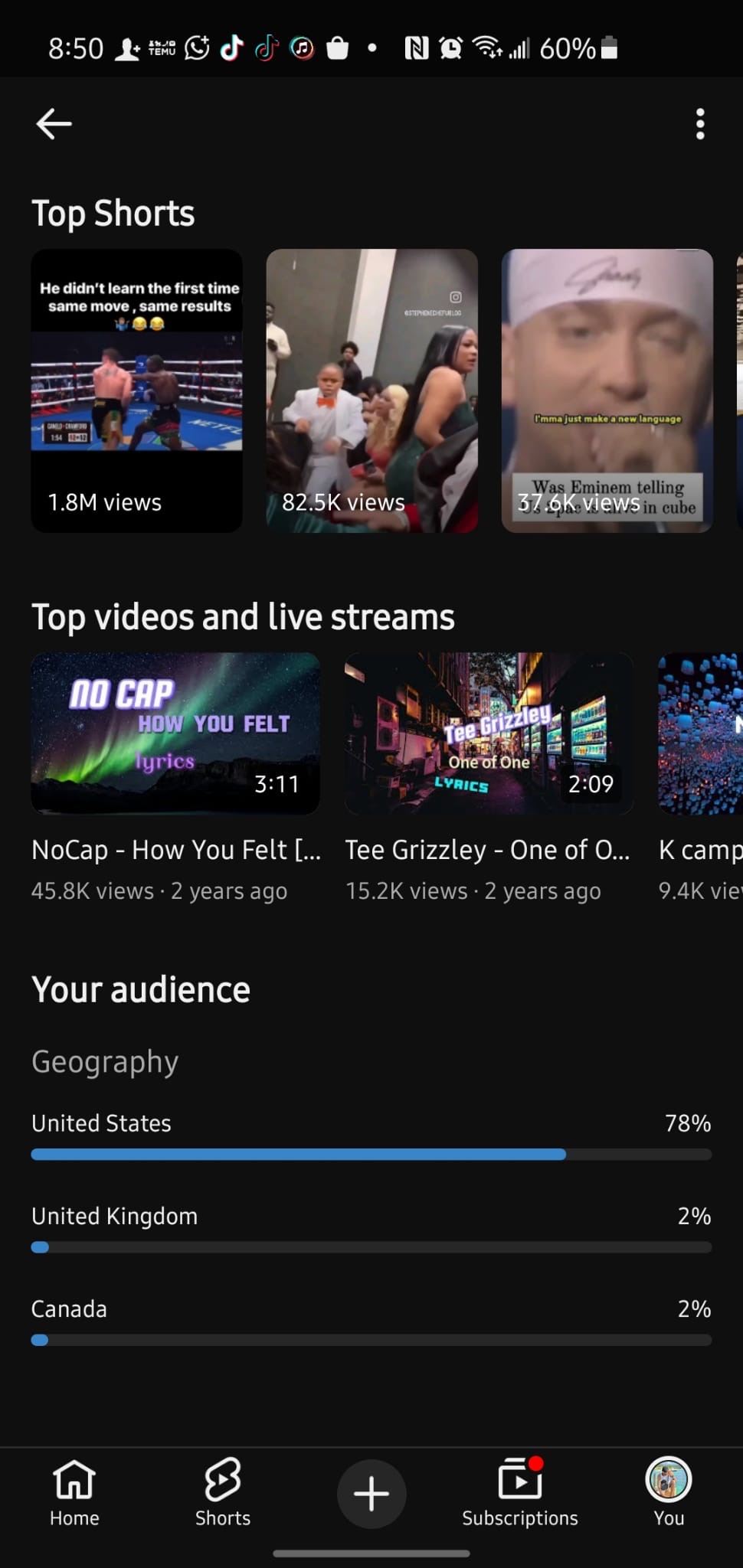Tap the plus create button
Screen dimensions: 743x1568
[x=371, y=1494]
